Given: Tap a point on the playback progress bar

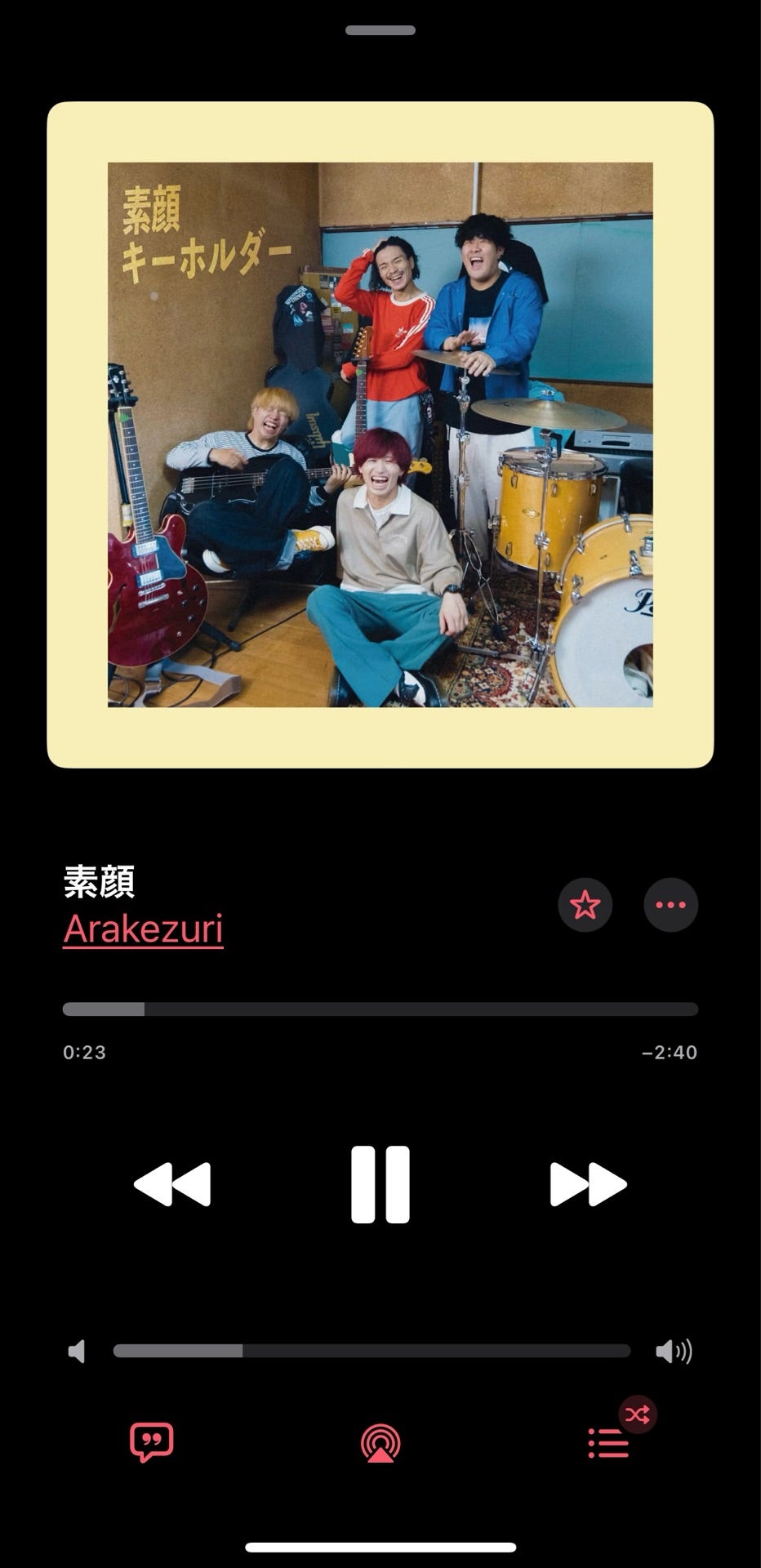Looking at the screenshot, I should coord(380,1009).
